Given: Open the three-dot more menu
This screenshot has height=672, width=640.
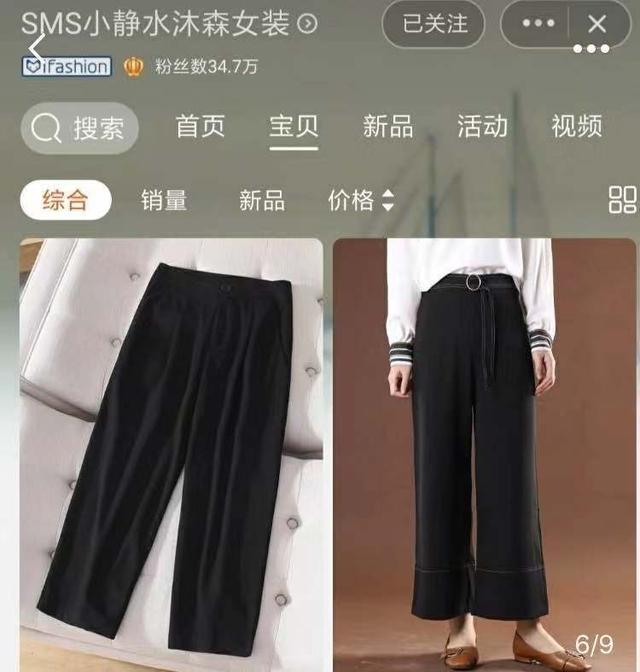Looking at the screenshot, I should (x=538, y=24).
